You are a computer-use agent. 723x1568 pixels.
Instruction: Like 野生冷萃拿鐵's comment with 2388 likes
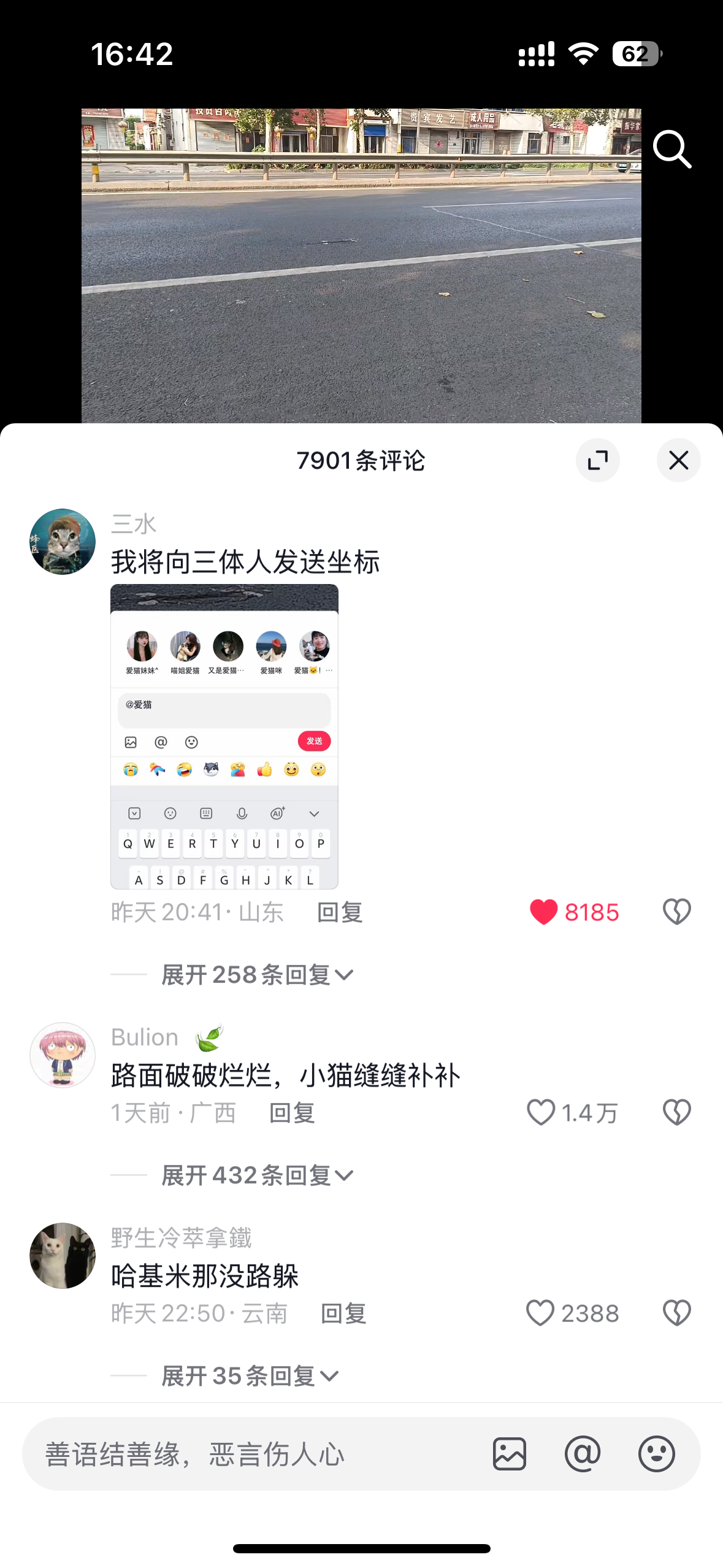tap(540, 1313)
